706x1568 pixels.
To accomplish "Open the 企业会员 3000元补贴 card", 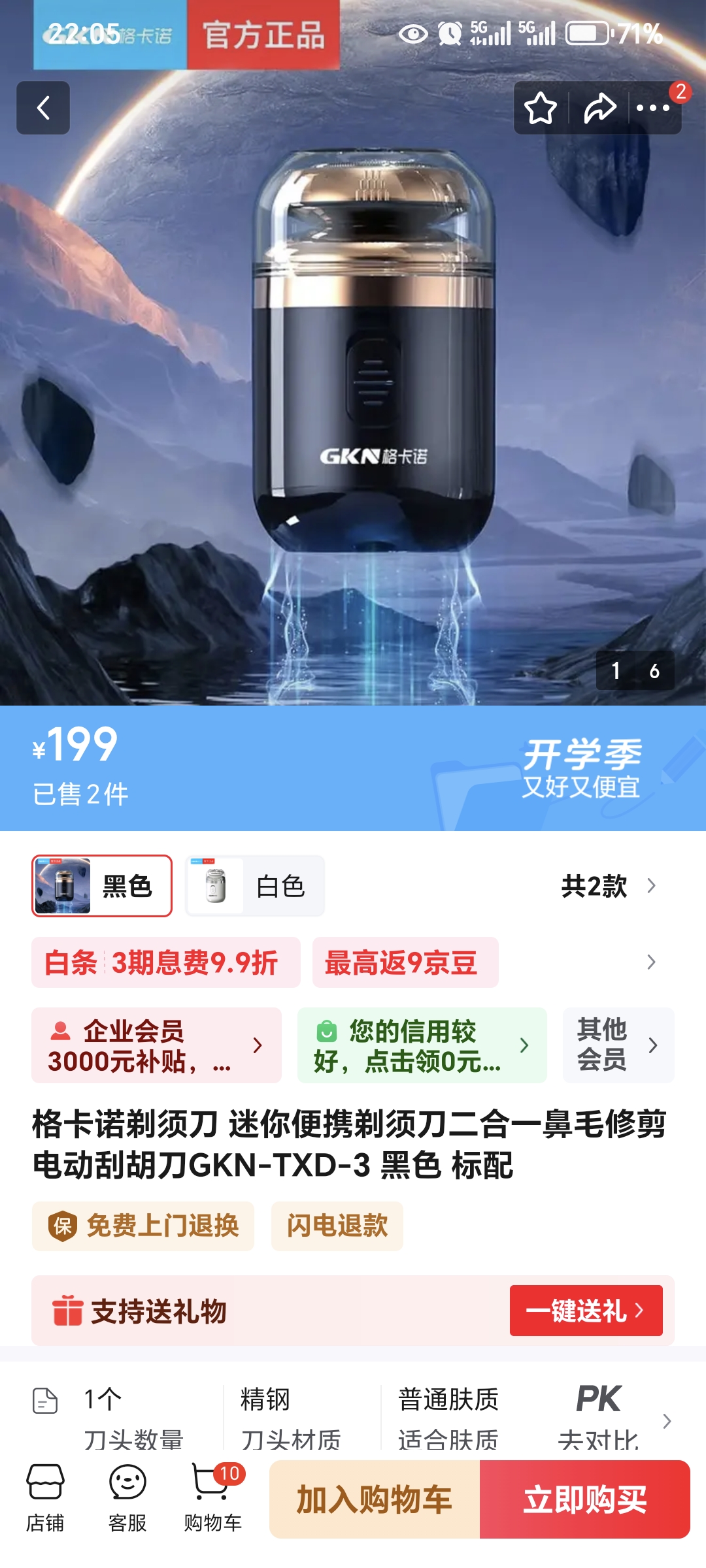I will click(156, 1045).
